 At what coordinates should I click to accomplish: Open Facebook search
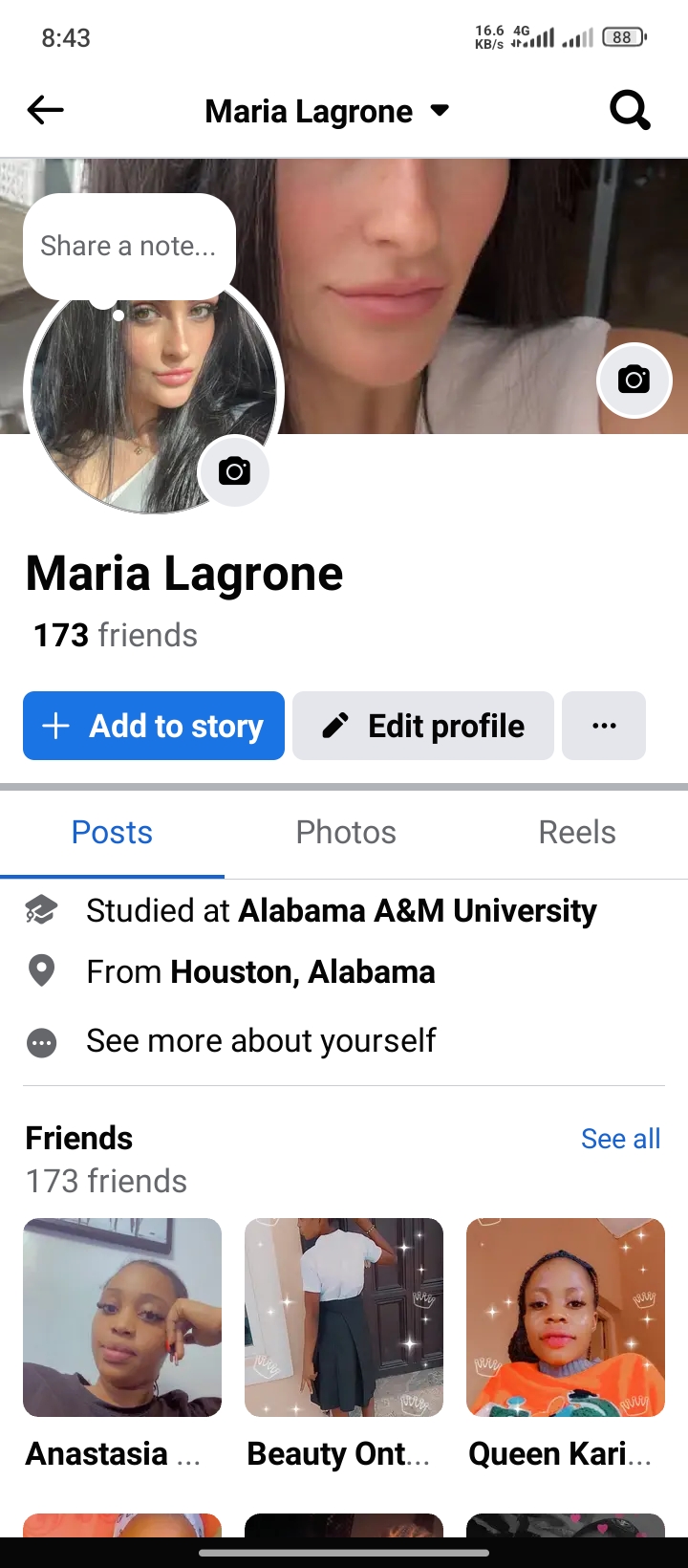630,109
